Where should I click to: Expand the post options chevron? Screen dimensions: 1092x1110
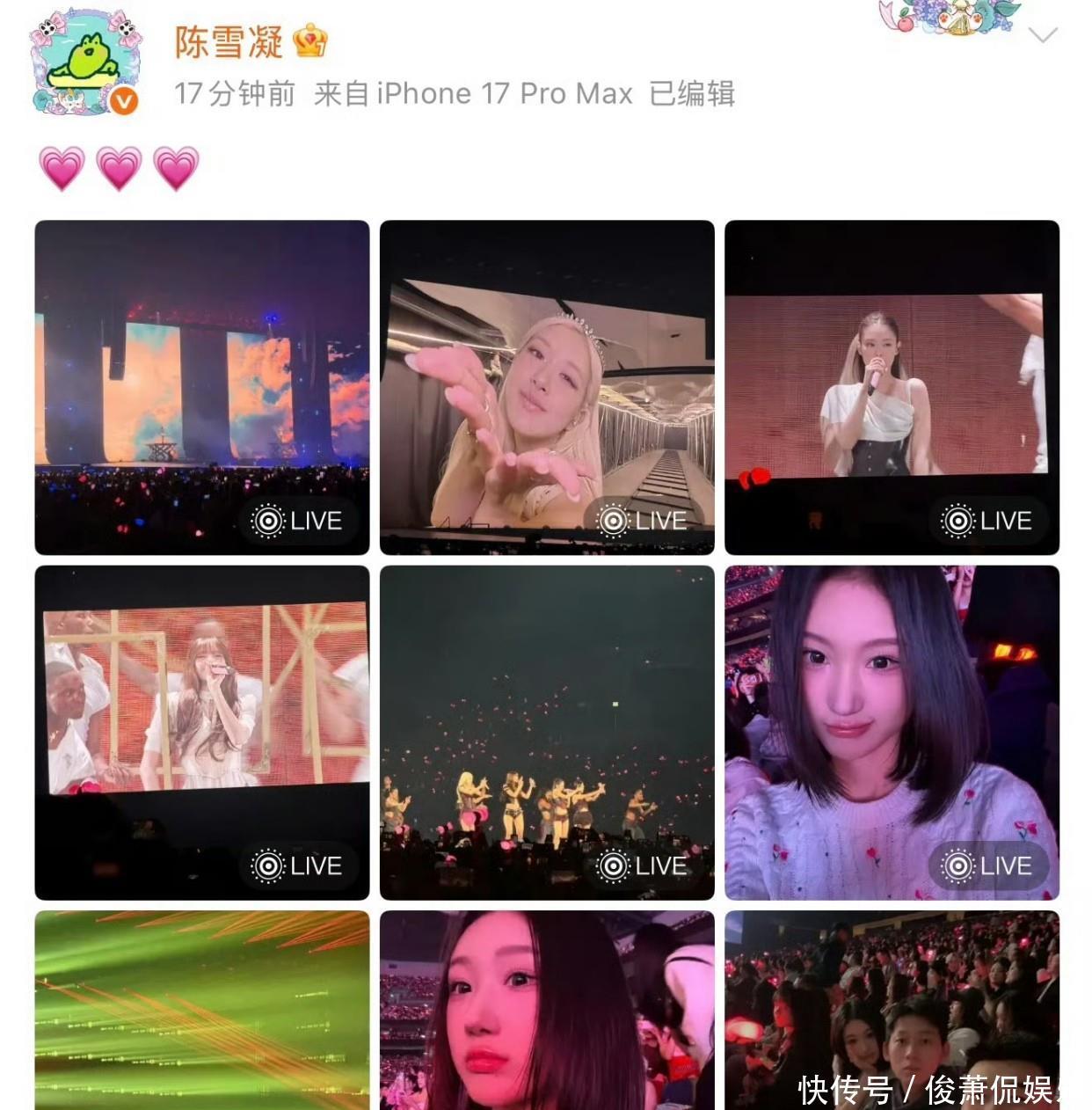1042,35
